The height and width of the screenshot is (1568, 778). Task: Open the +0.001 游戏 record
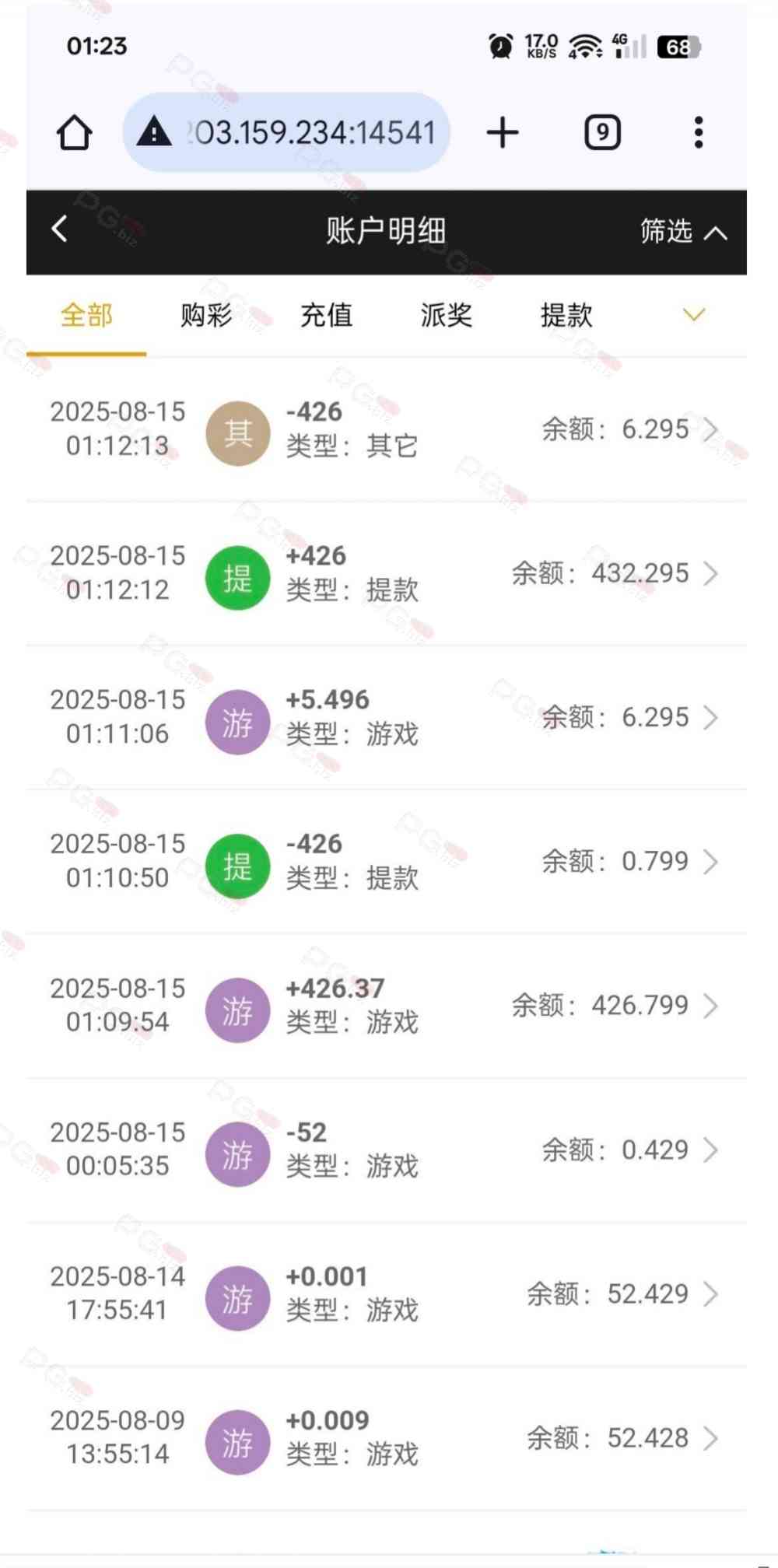[x=387, y=1293]
